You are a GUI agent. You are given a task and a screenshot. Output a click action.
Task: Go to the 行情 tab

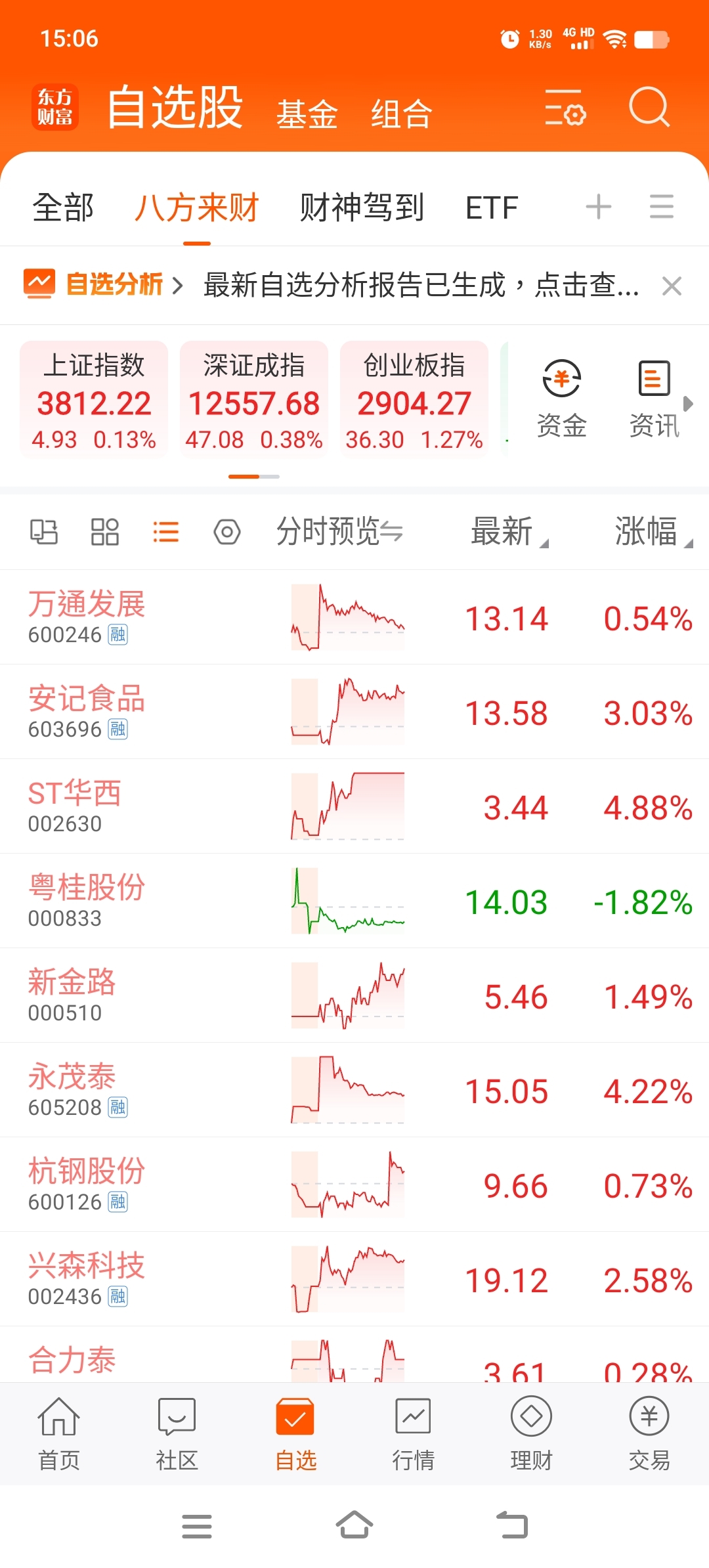pyautogui.click(x=414, y=1434)
